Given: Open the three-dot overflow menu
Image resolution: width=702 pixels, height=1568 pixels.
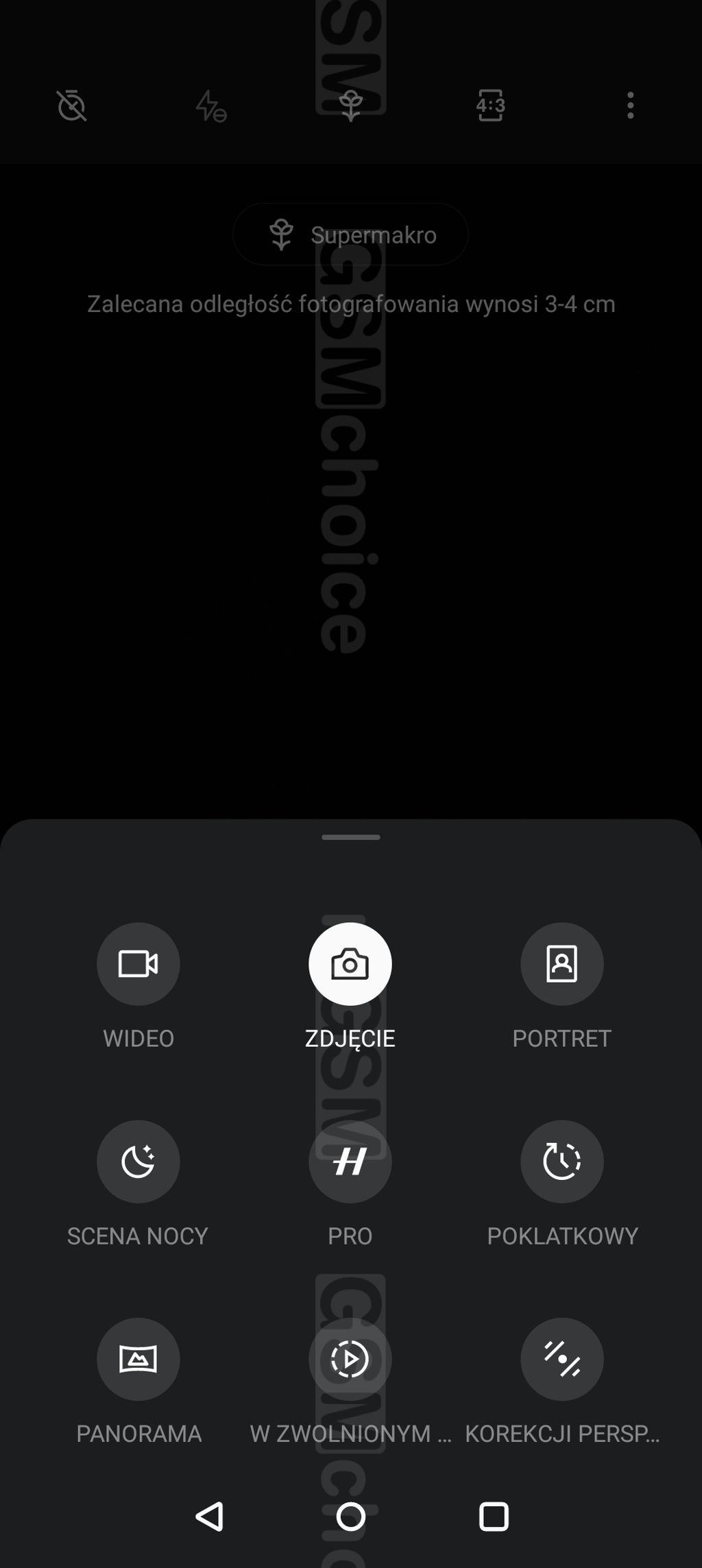Looking at the screenshot, I should point(630,106).
